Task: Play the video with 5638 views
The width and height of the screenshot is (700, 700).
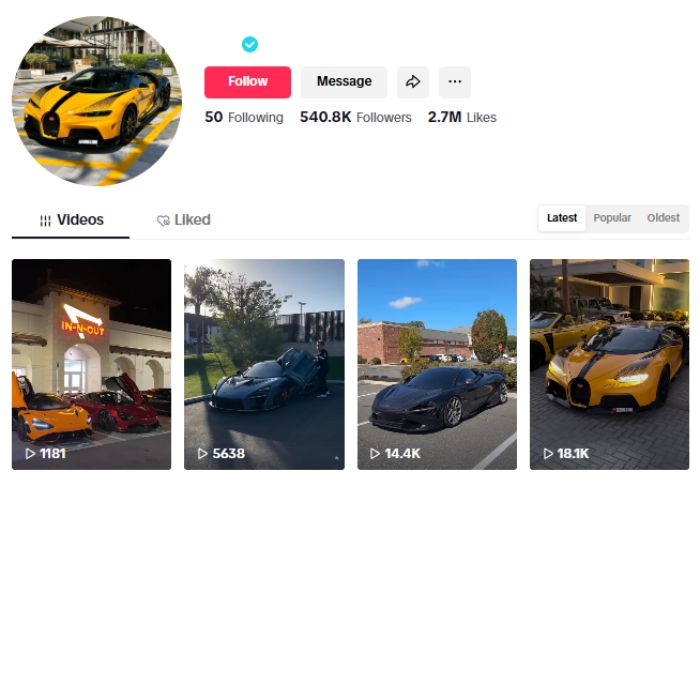Action: coord(264,364)
